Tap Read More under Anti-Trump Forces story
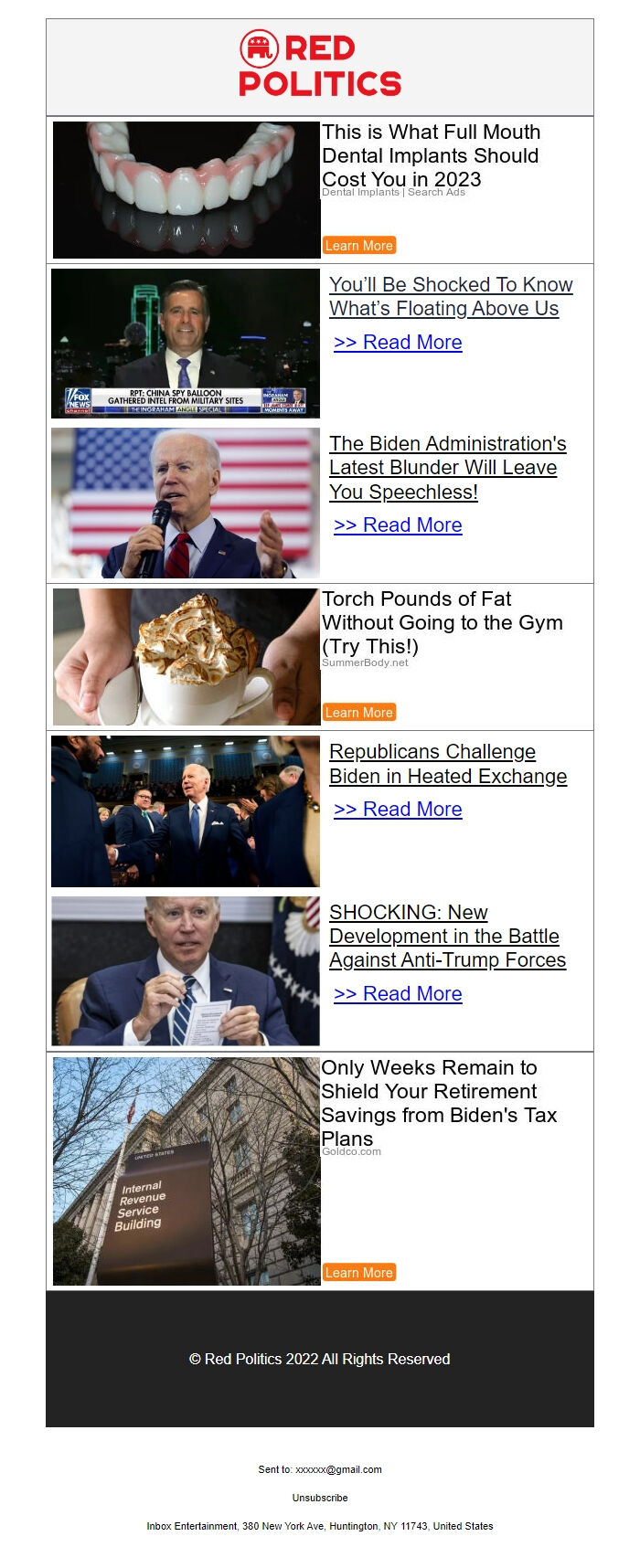The image size is (640, 1568). tap(398, 993)
